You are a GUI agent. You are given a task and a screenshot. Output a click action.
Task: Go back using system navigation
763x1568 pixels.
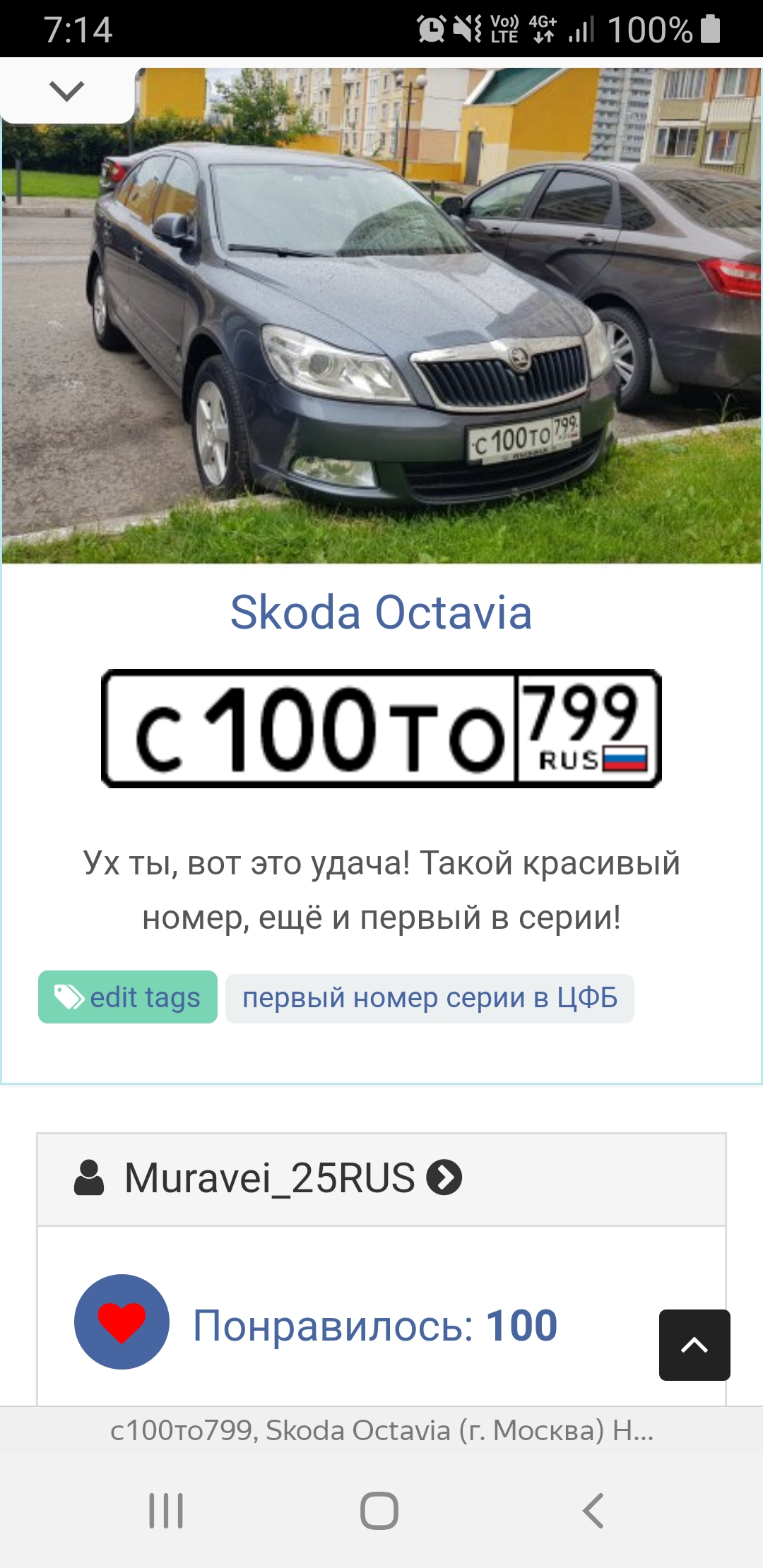pos(593,1511)
